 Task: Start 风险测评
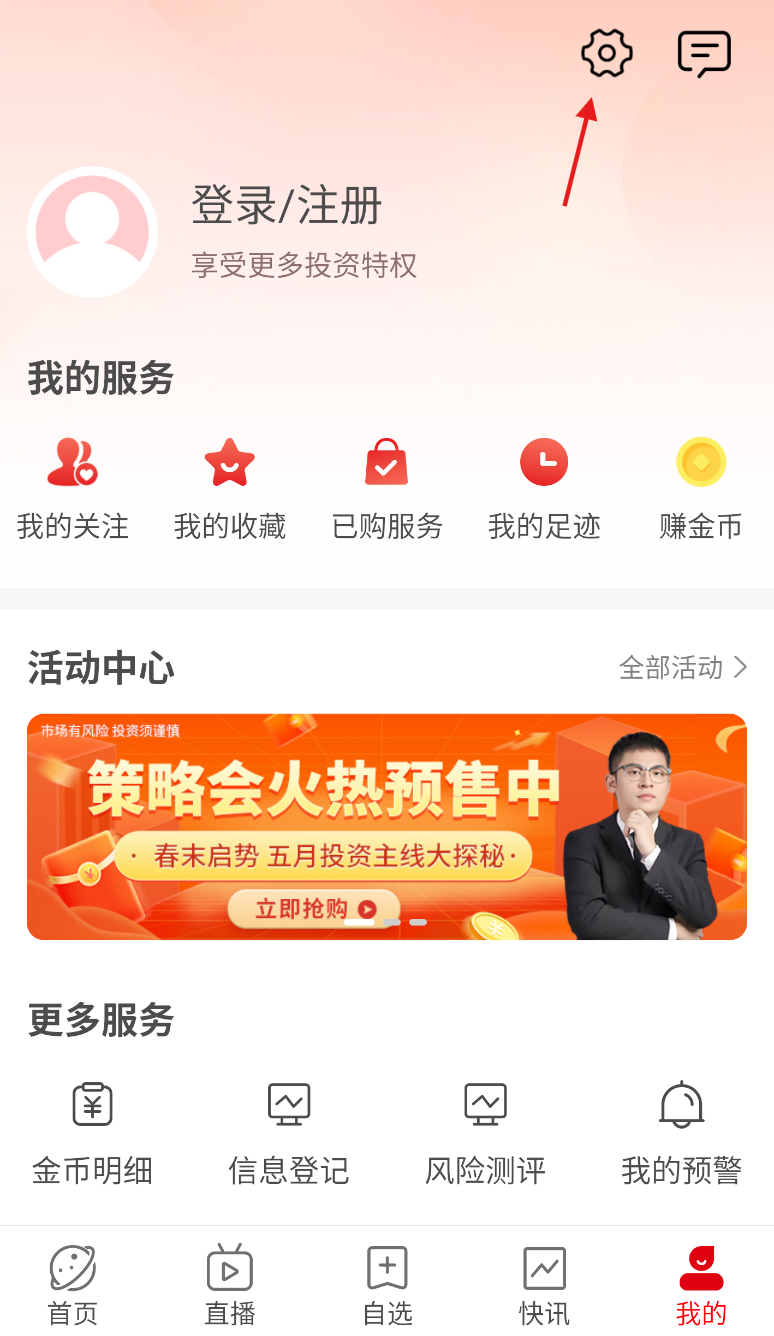pos(485,1132)
